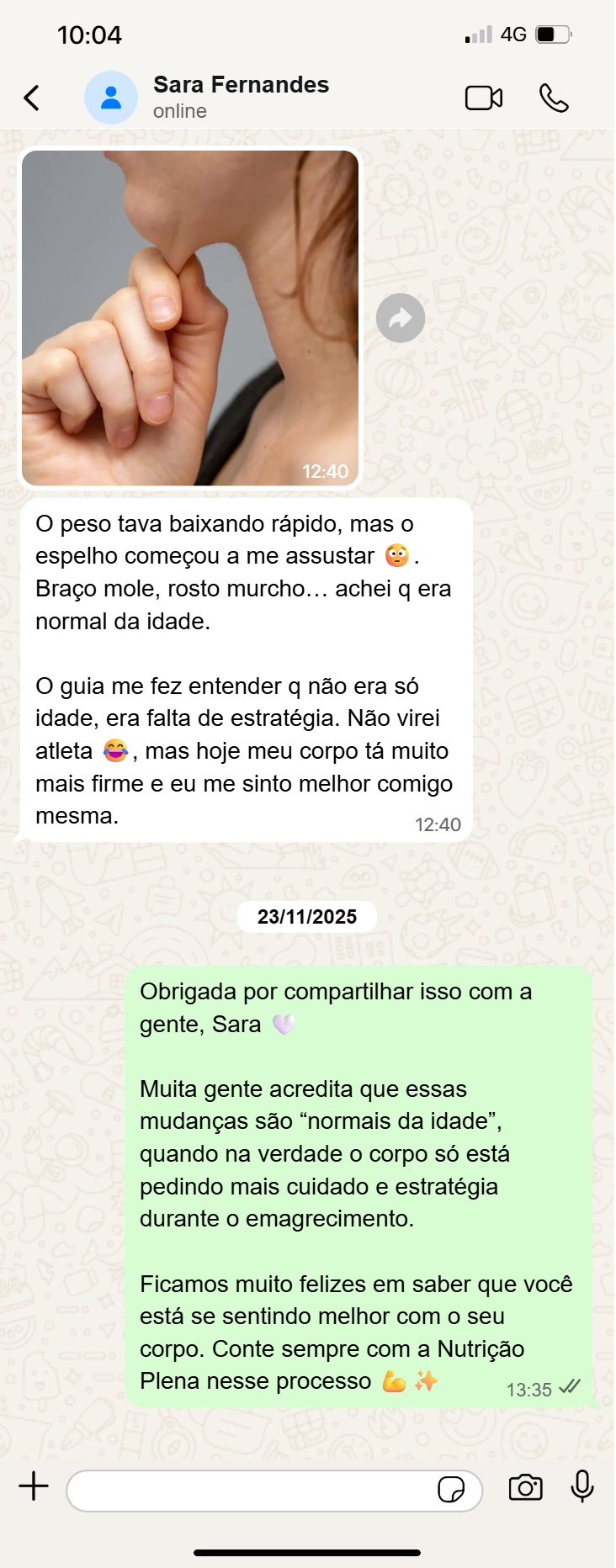The image size is (616, 1568).
Task: Select the date chip 23/11/2025
Action: click(x=307, y=916)
